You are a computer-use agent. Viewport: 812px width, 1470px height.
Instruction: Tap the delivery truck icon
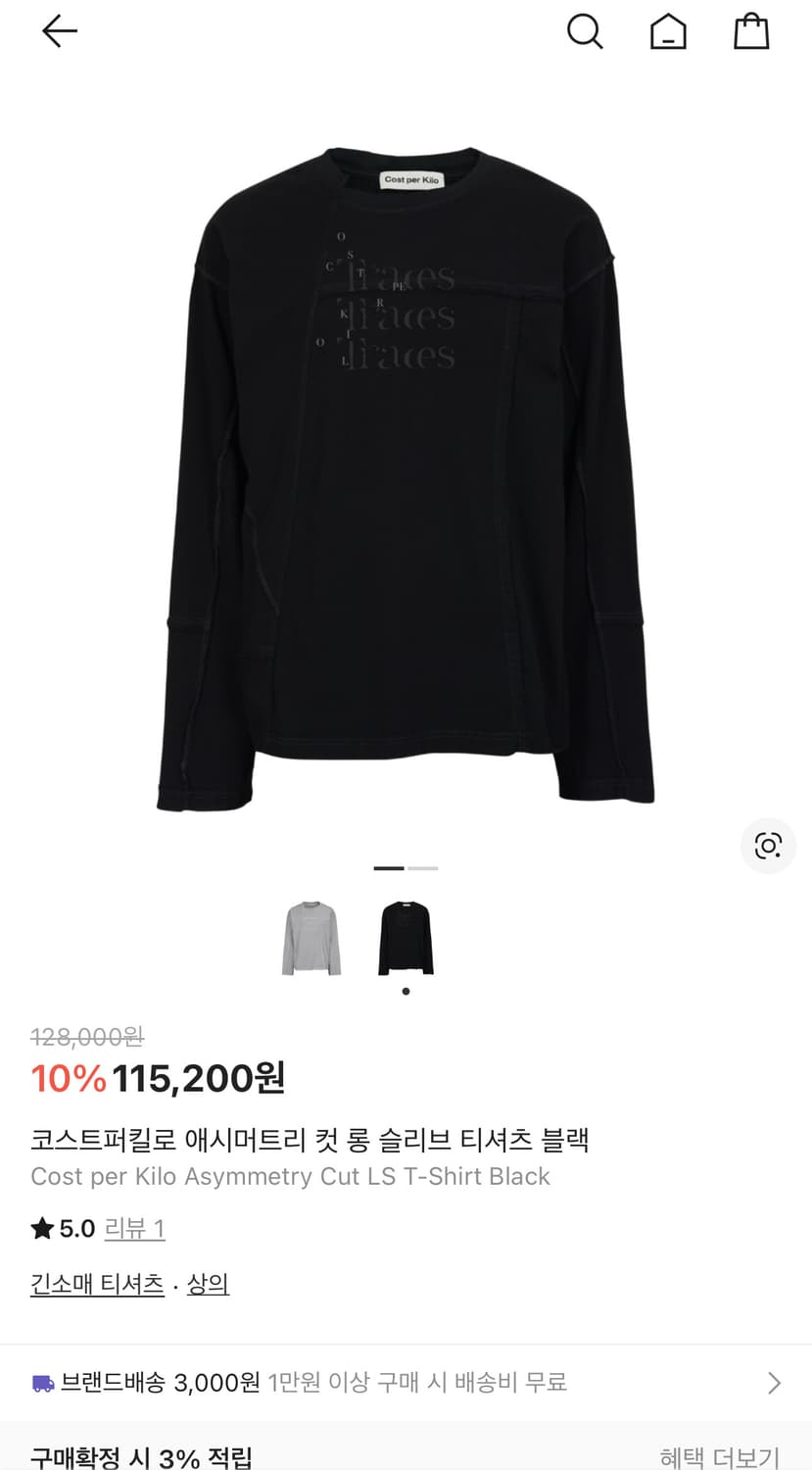pyautogui.click(x=43, y=1382)
